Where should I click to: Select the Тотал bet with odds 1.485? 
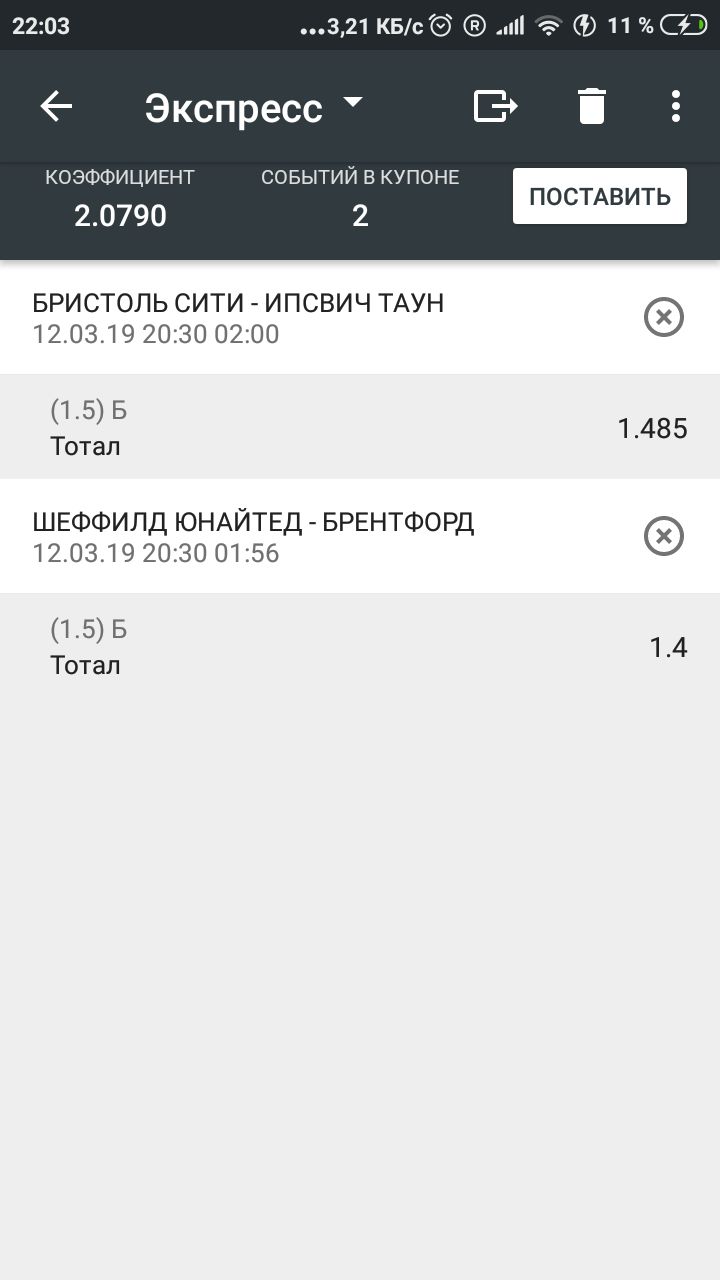pyautogui.click(x=360, y=428)
